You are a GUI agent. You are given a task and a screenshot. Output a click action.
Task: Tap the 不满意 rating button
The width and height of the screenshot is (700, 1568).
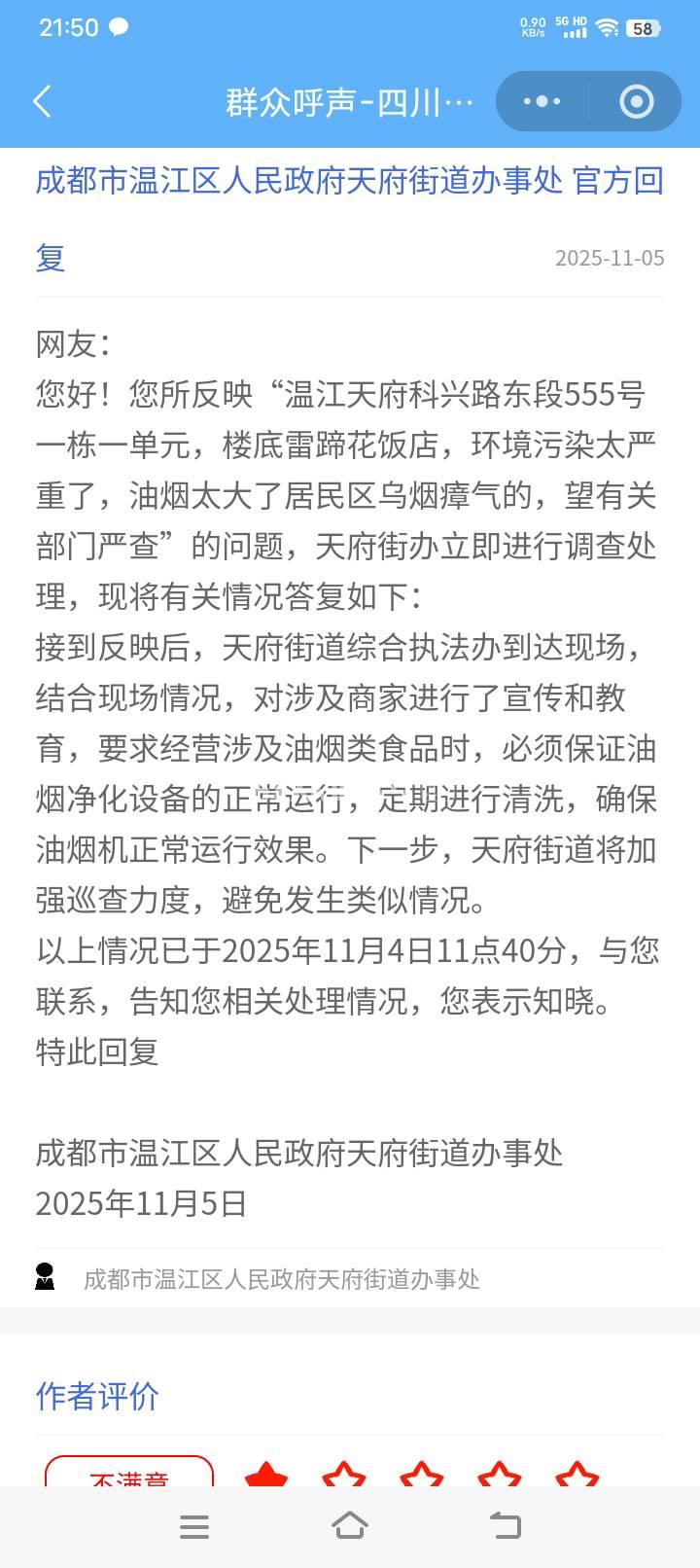coord(129,1475)
